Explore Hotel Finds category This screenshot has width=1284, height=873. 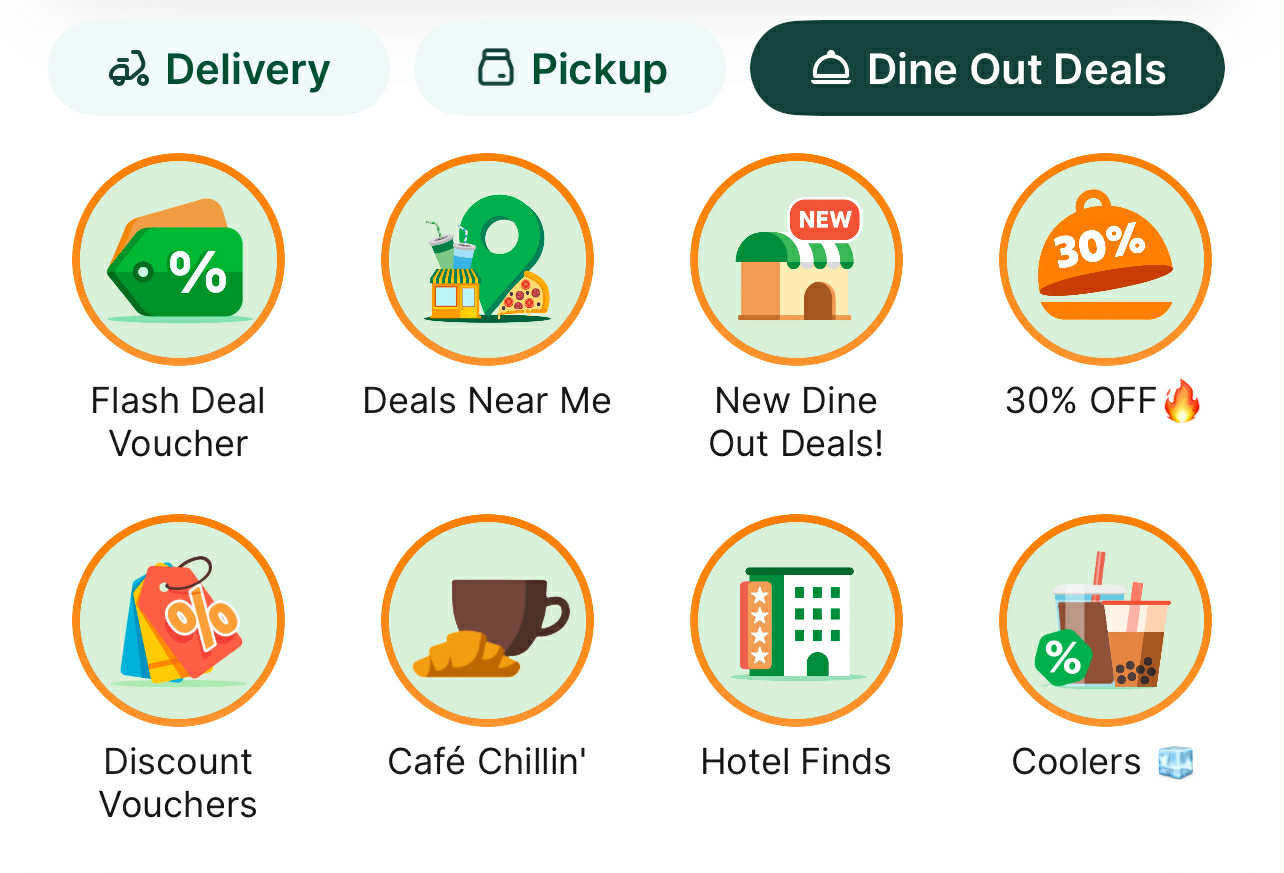coord(796,620)
